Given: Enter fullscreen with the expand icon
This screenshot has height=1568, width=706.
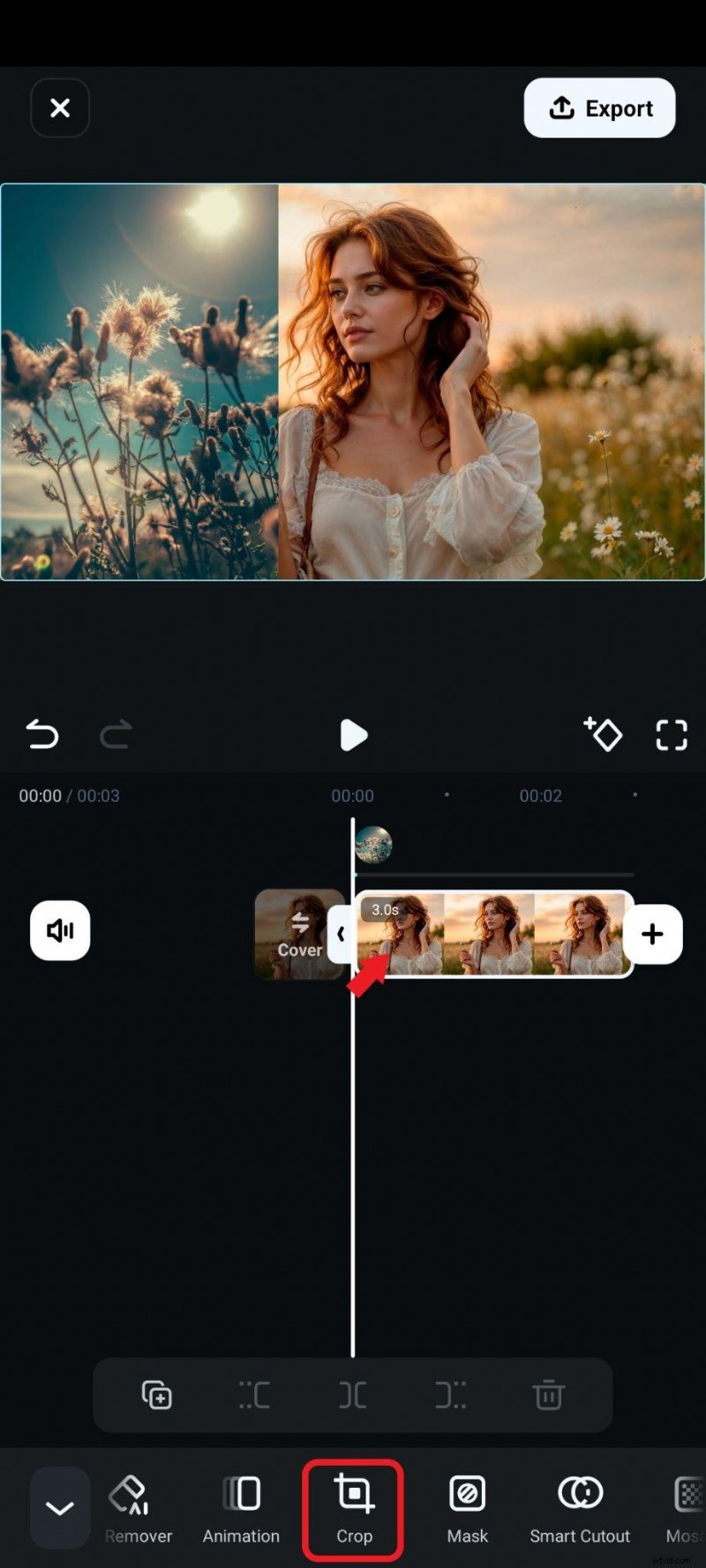Looking at the screenshot, I should (671, 735).
